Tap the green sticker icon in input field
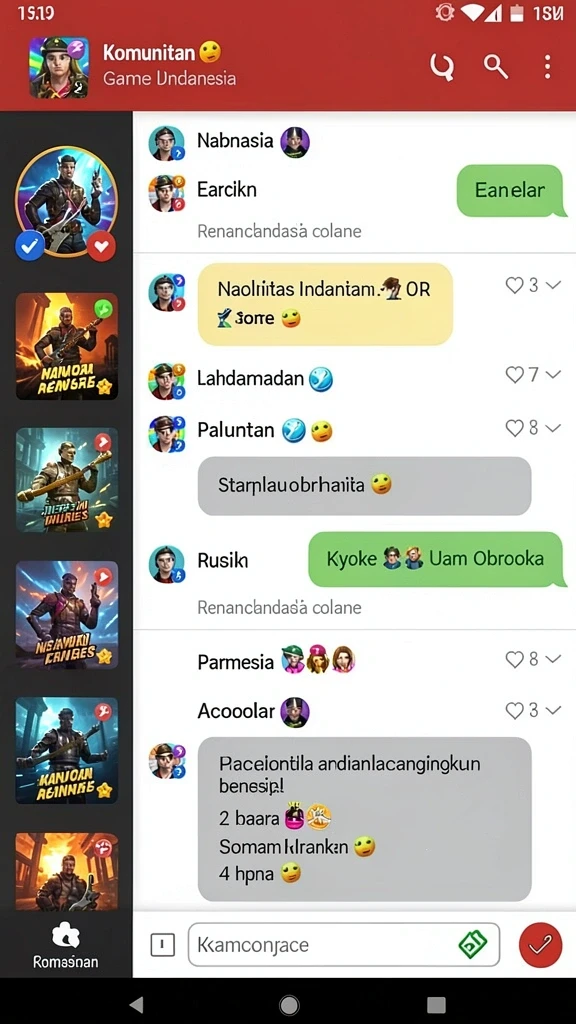The width and height of the screenshot is (576, 1024). [x=472, y=944]
